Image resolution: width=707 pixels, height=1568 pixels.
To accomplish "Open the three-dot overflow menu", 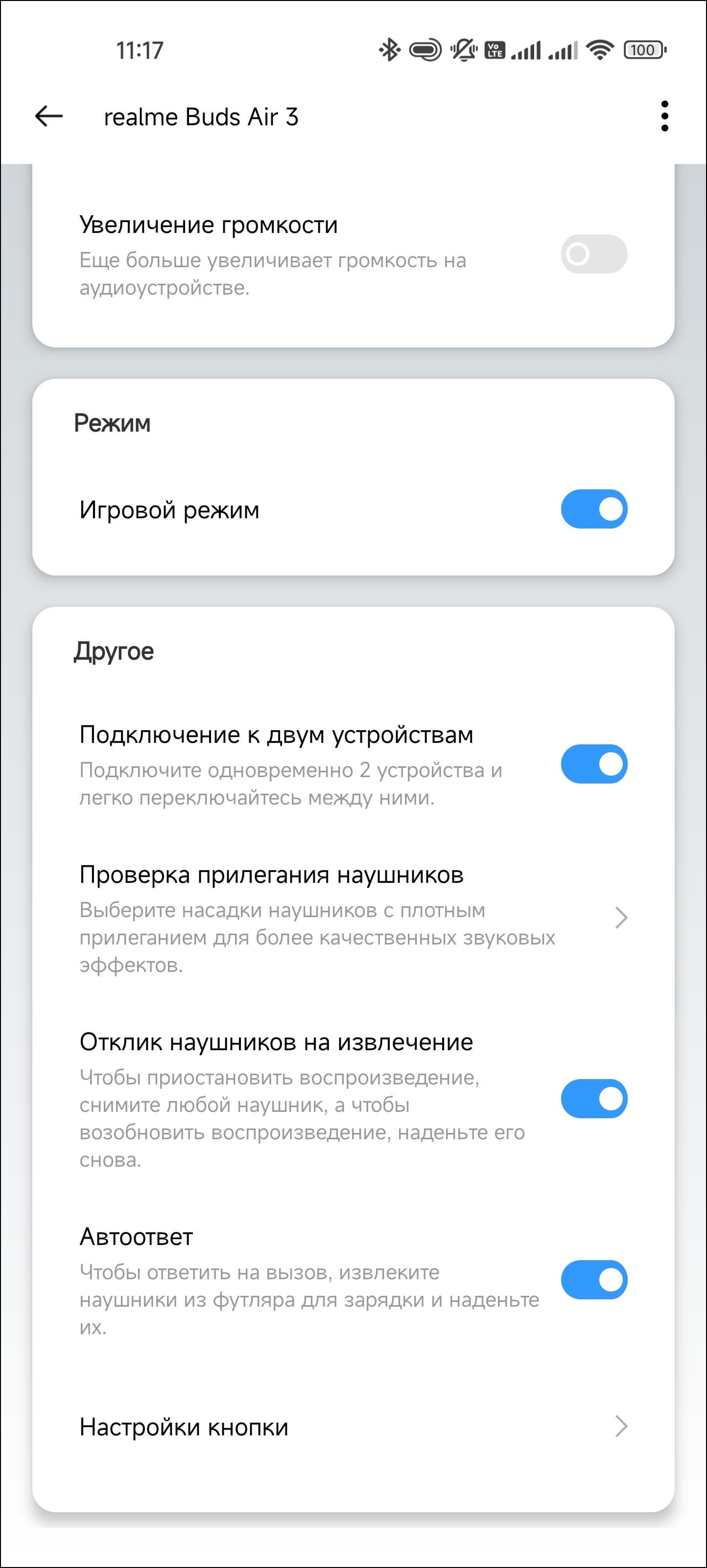I will 664,115.
